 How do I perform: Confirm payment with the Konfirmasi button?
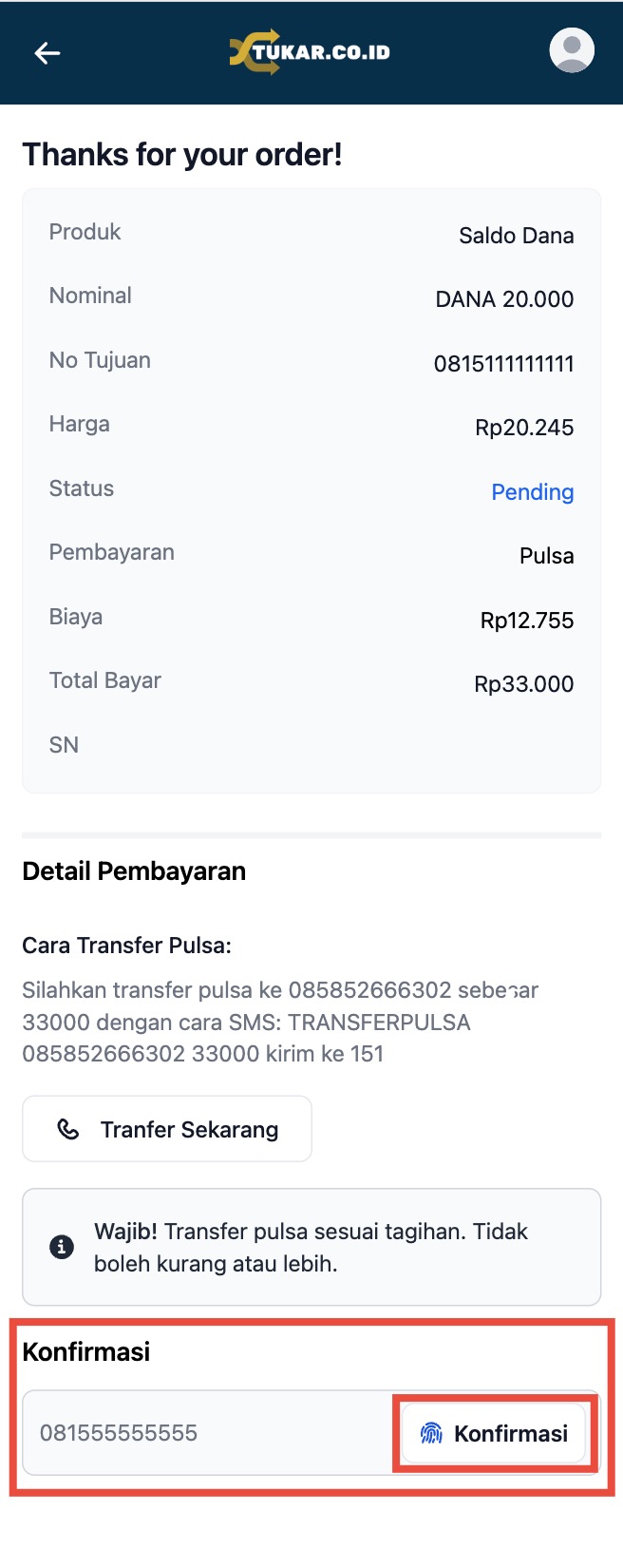[x=494, y=1433]
